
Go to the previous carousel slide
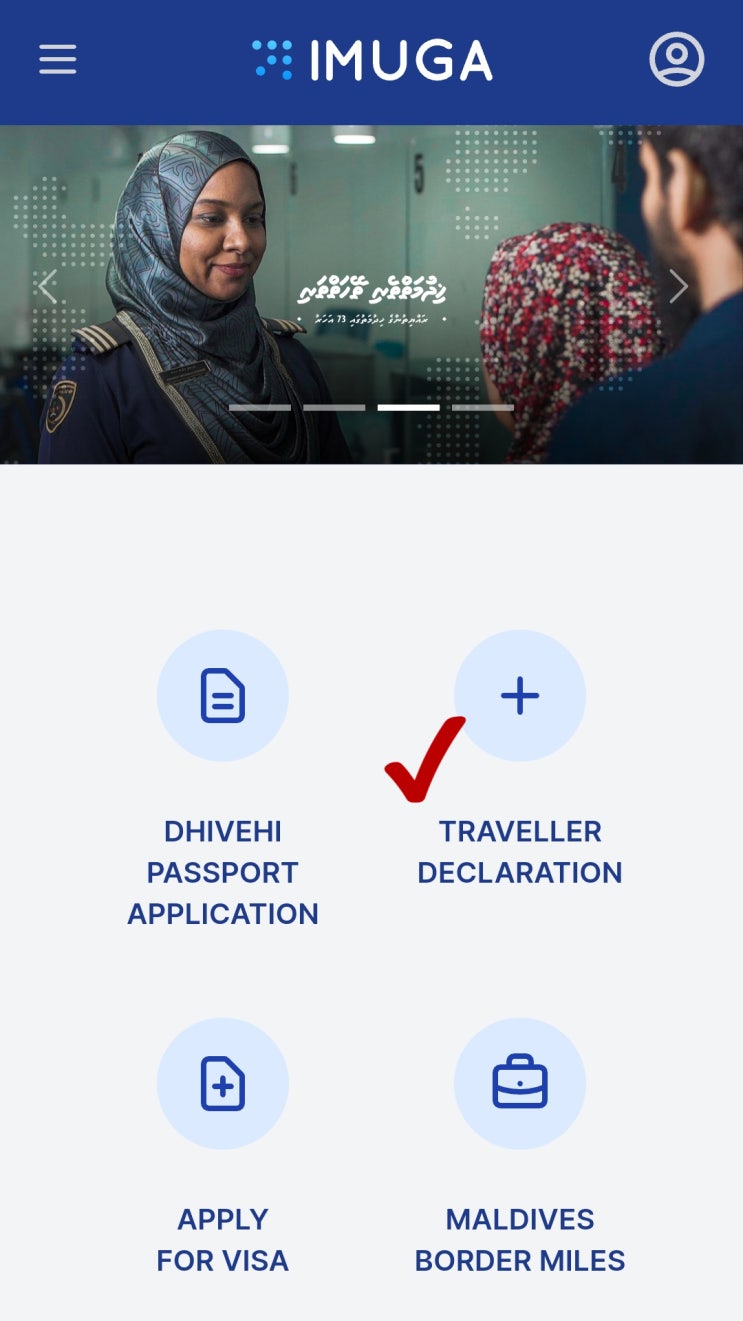pos(46,286)
